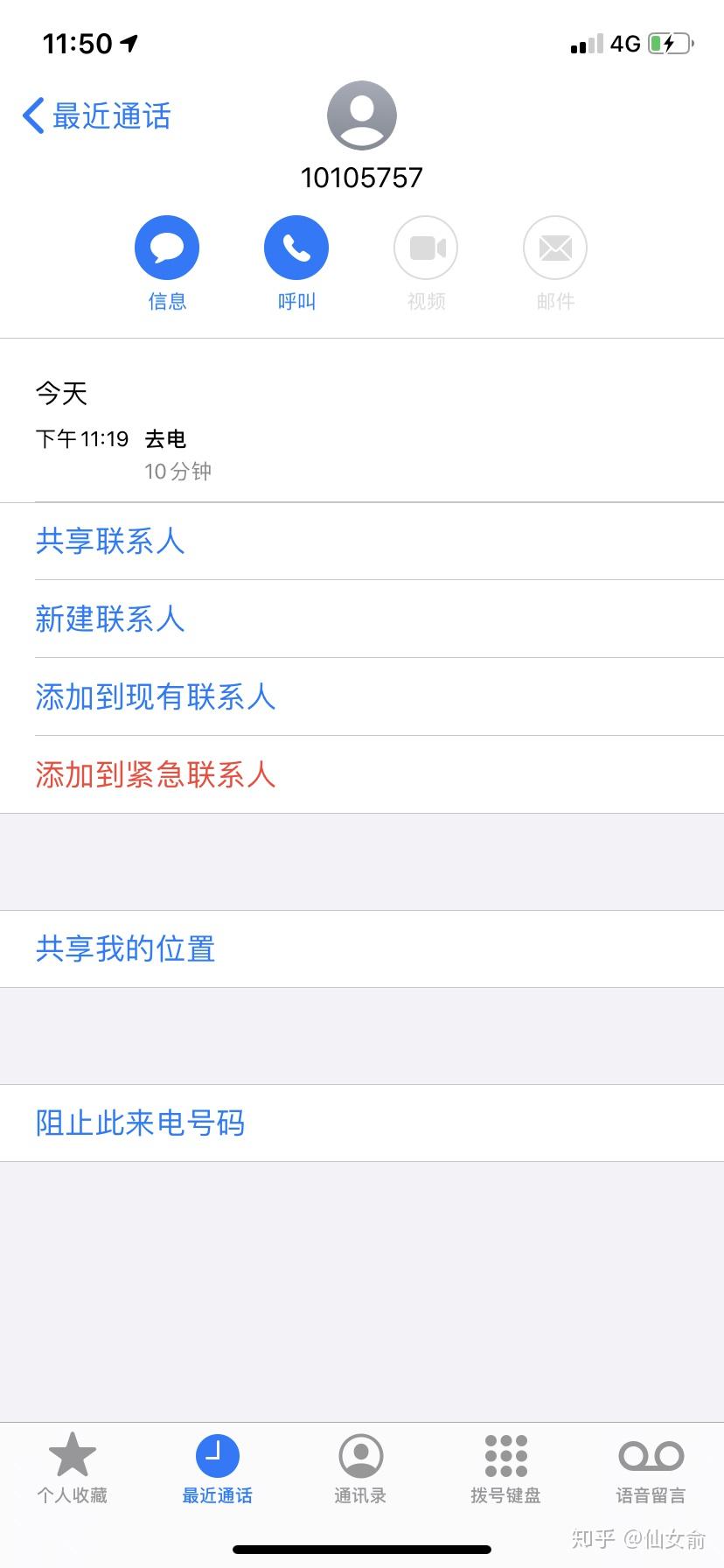Screen dimensions: 724x1568
Task: Block the number via 阻止此来电号码
Action: click(140, 1123)
